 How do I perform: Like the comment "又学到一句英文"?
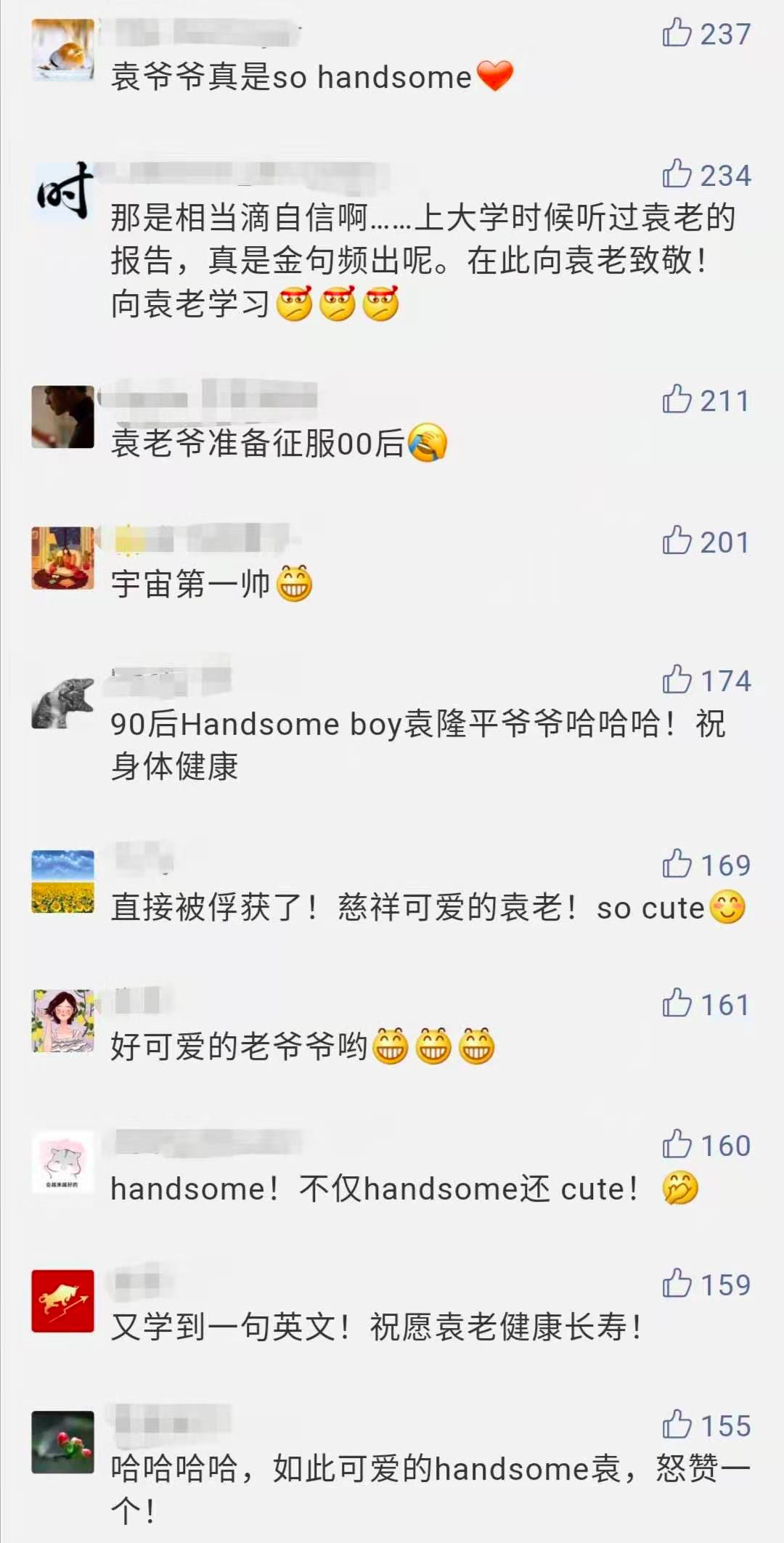click(677, 1284)
